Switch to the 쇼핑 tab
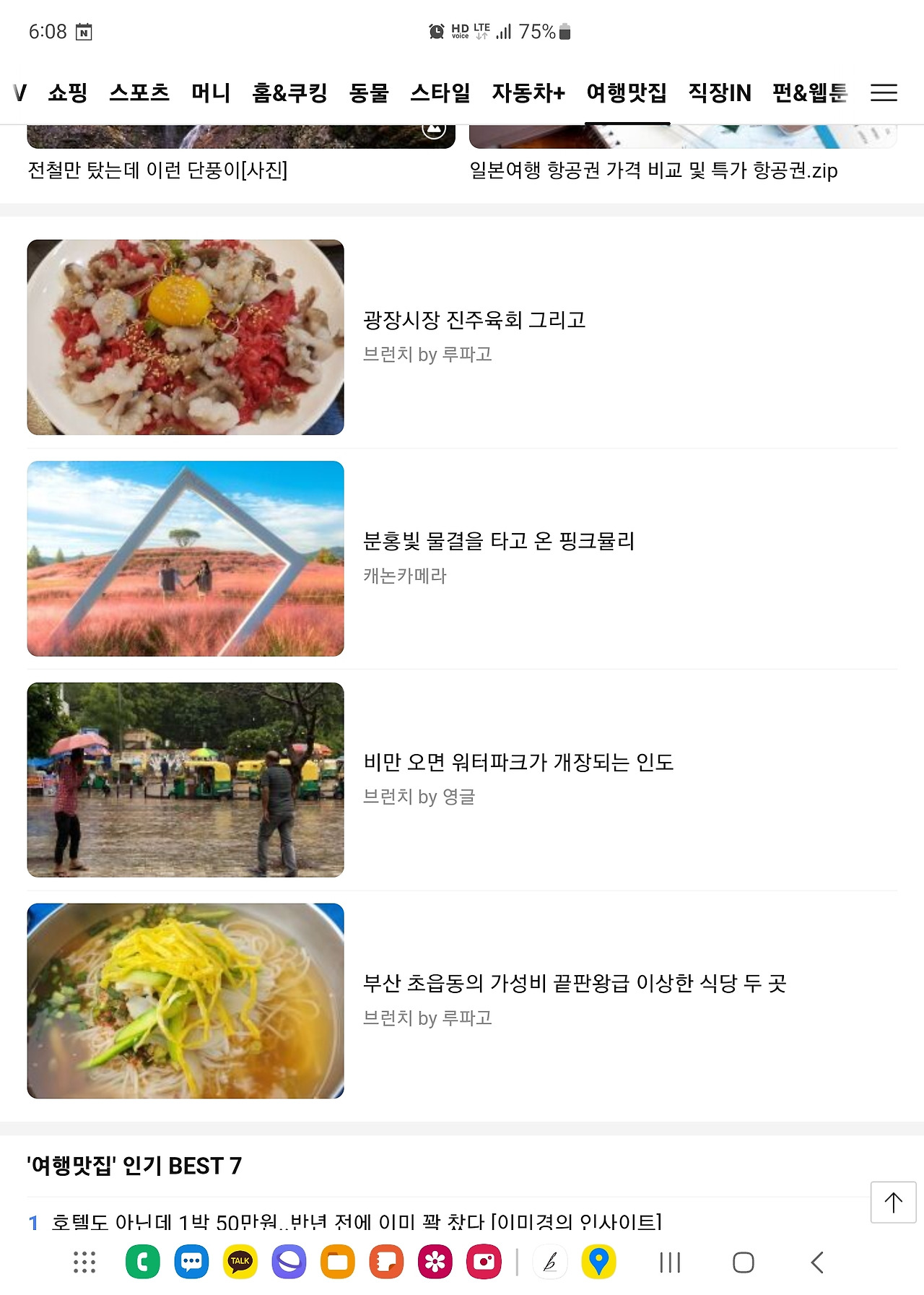Screen dimensions: 924x1295 click(x=68, y=92)
